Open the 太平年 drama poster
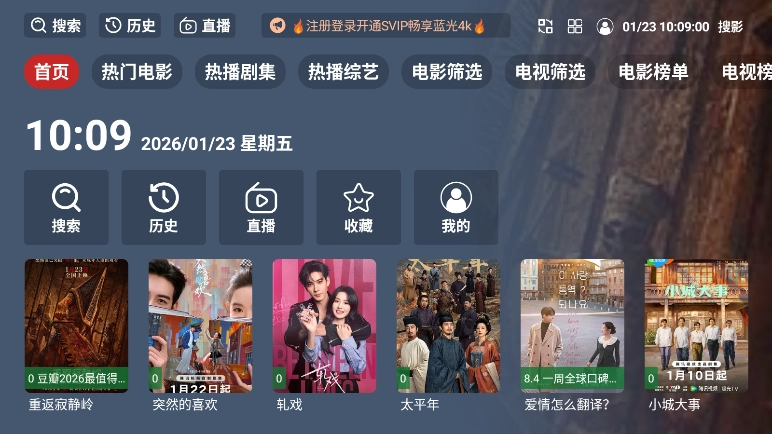The width and height of the screenshot is (772, 434). click(448, 325)
